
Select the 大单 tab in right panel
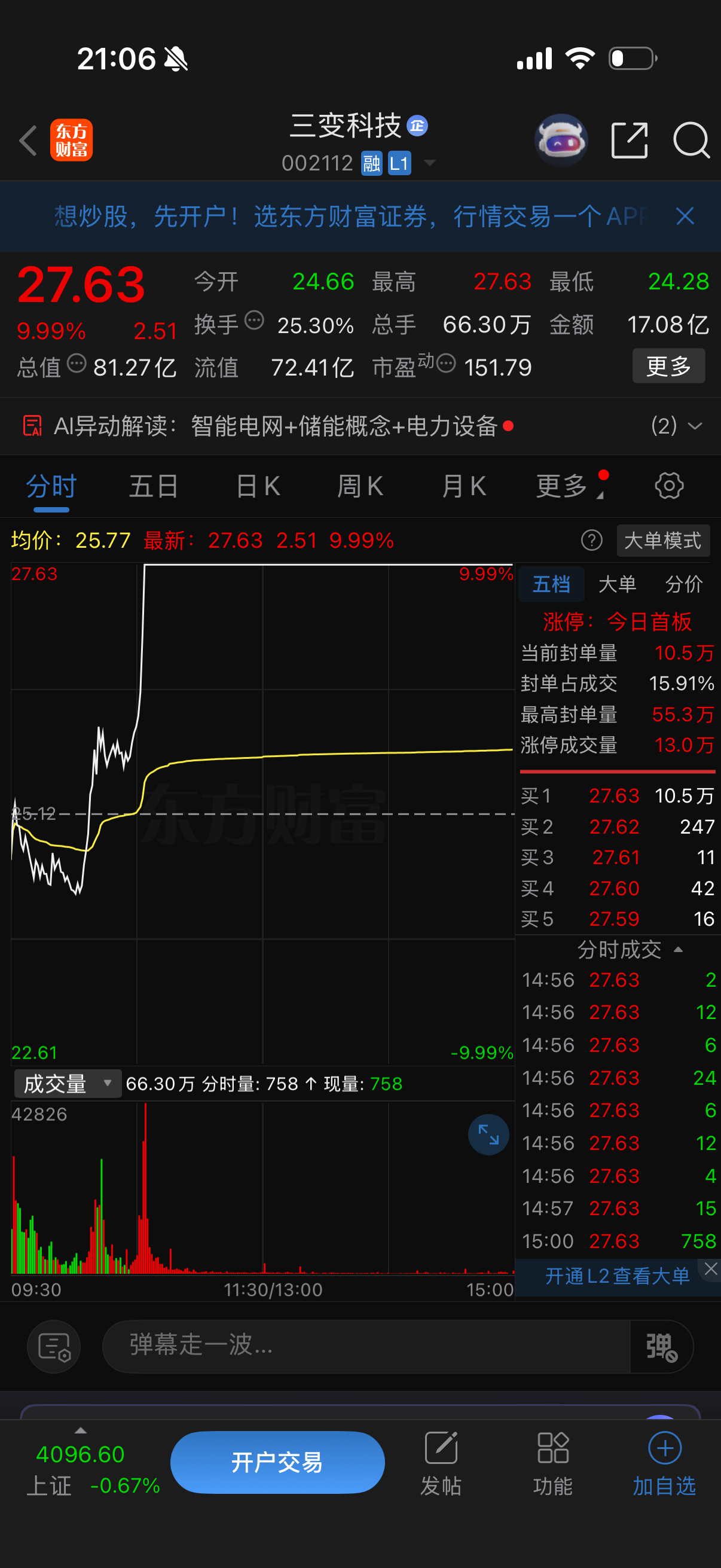click(x=617, y=584)
